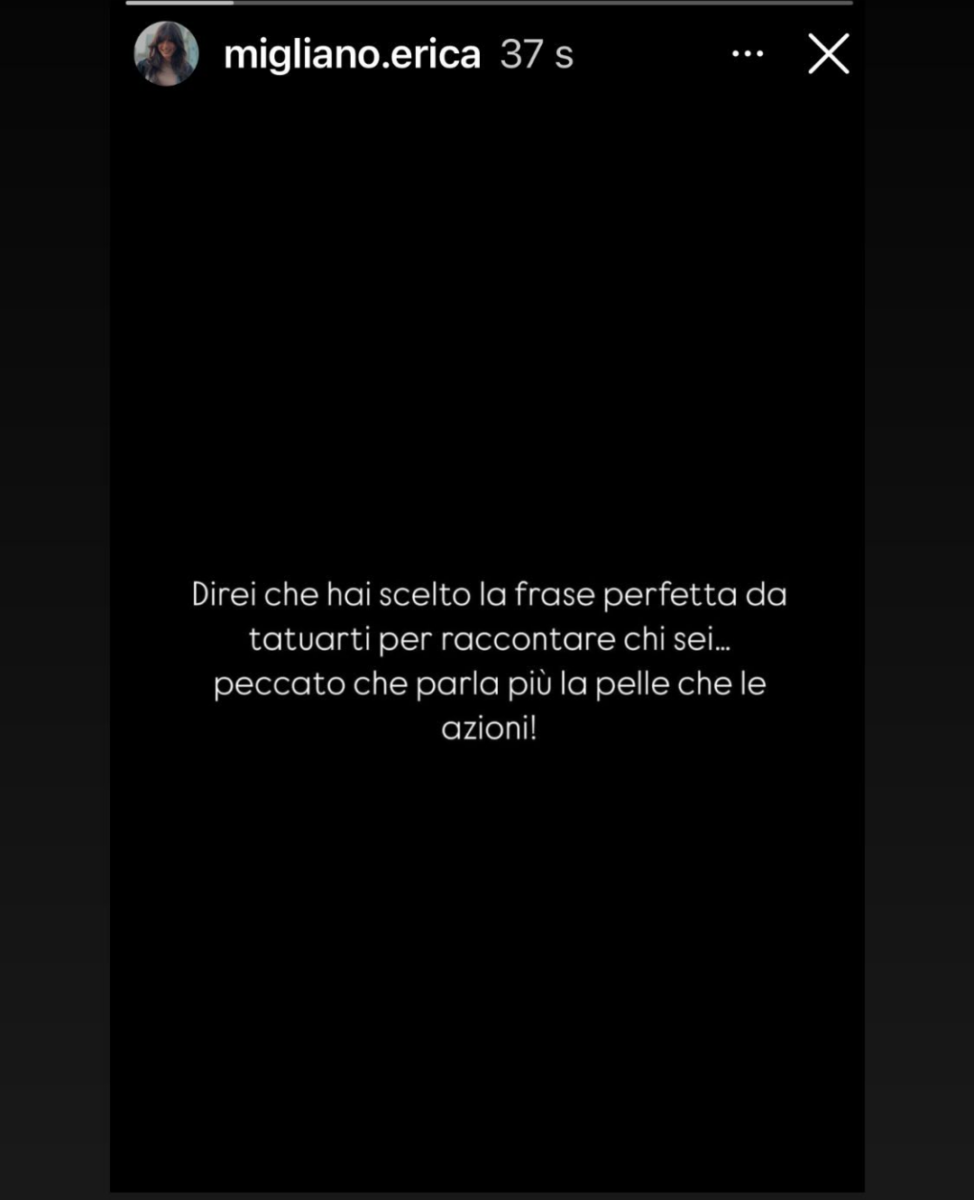Image resolution: width=974 pixels, height=1200 pixels.
Task: Open migliano.erica's profile picture
Action: point(166,54)
